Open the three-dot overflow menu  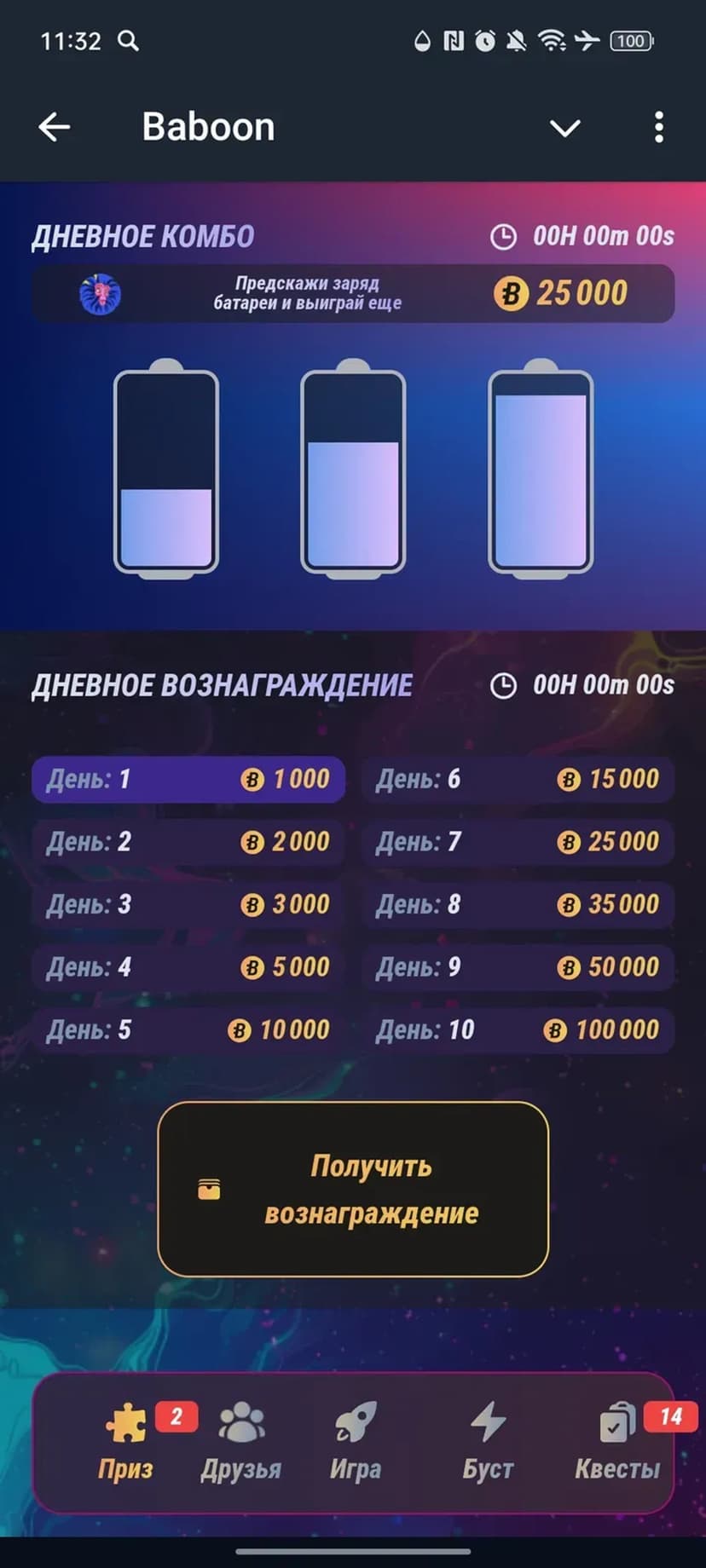pos(658,127)
